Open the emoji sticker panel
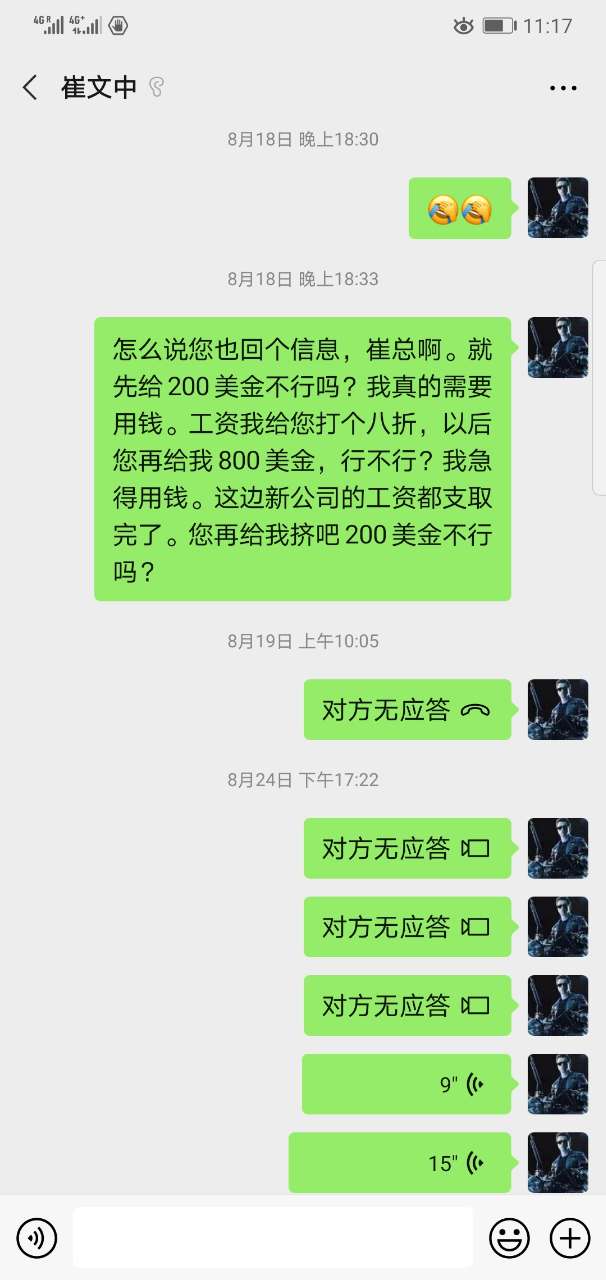 pyautogui.click(x=509, y=1238)
